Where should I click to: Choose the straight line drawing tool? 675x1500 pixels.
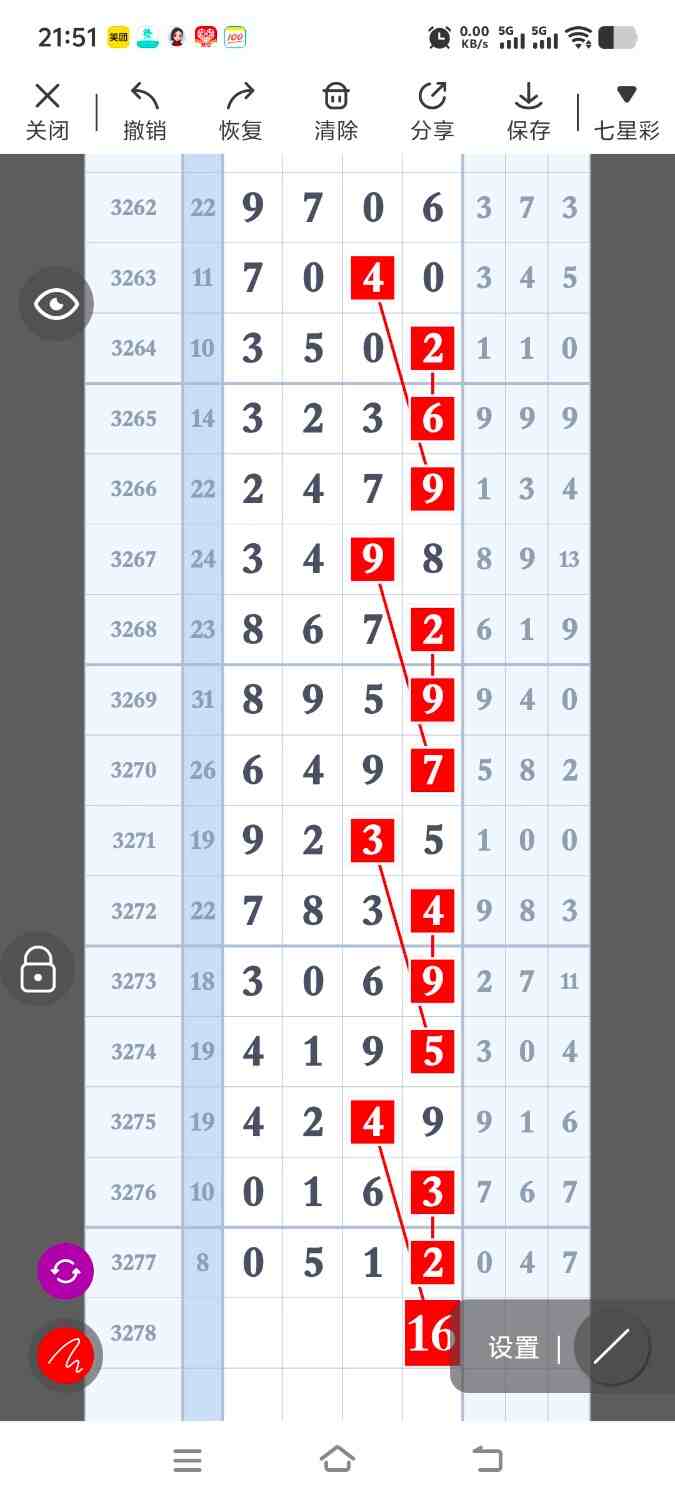(611, 1347)
